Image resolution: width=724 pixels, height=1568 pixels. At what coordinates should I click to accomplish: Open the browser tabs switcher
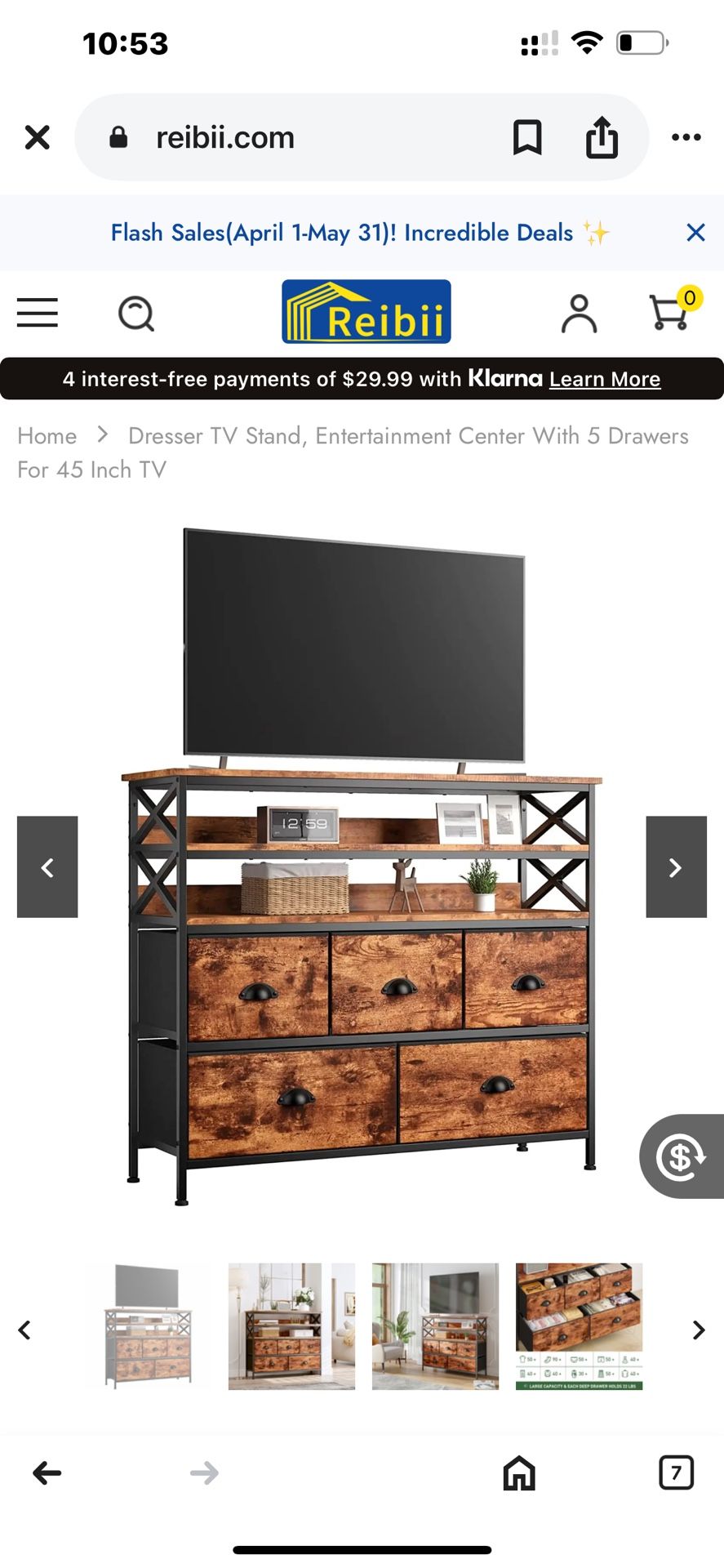click(676, 1473)
